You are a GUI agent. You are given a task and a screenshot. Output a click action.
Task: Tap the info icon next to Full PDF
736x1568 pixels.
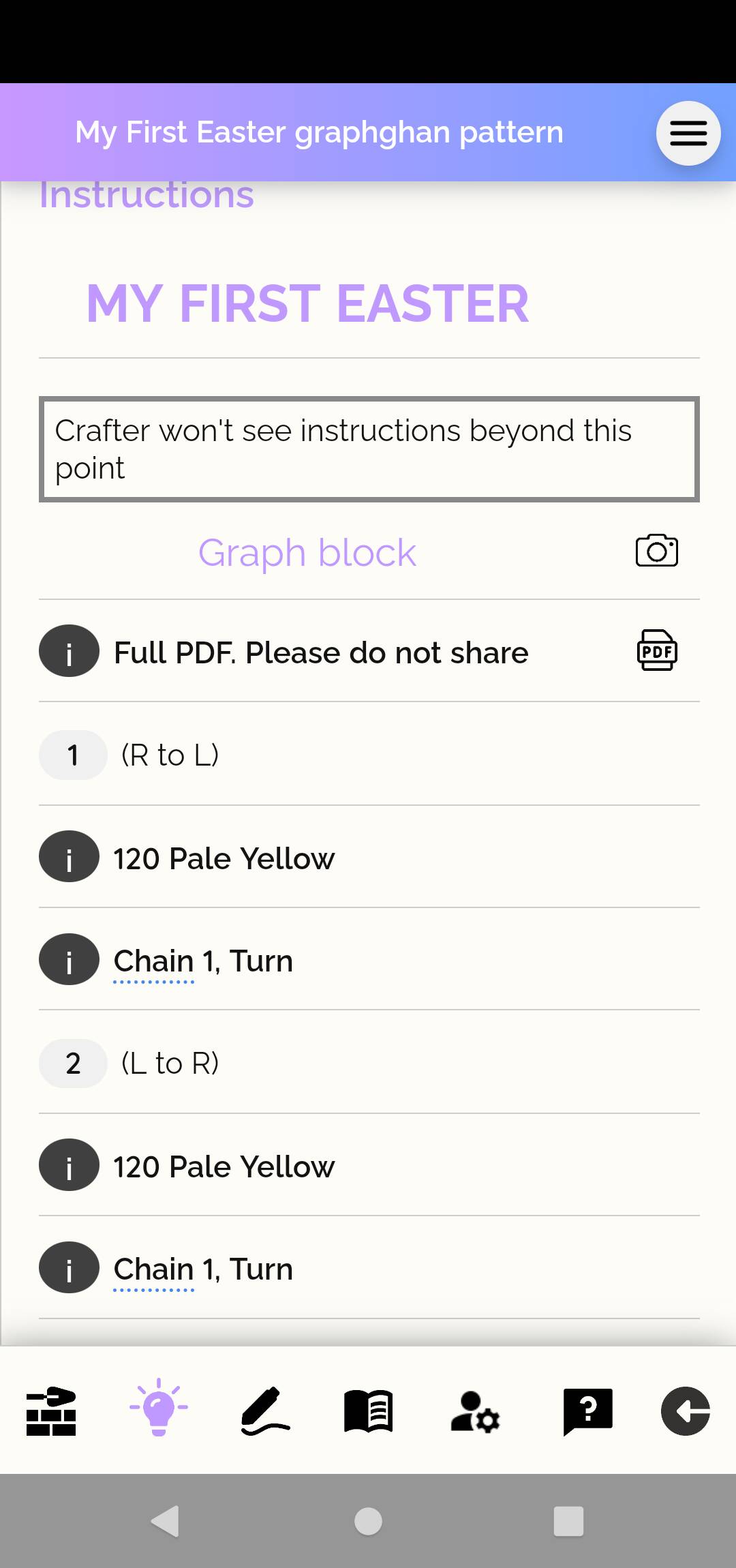70,651
